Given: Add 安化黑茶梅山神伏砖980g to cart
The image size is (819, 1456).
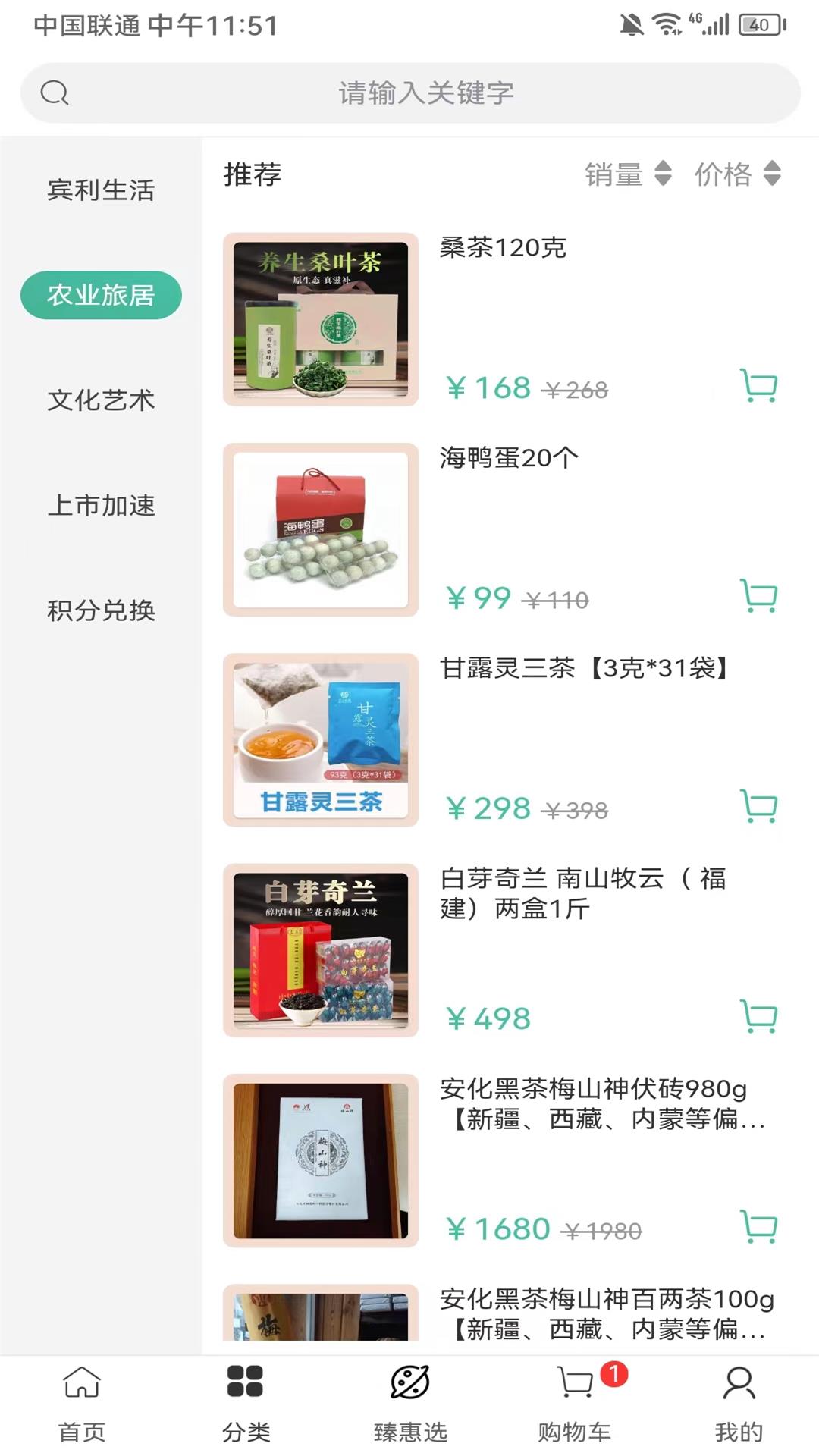Looking at the screenshot, I should tap(758, 1226).
